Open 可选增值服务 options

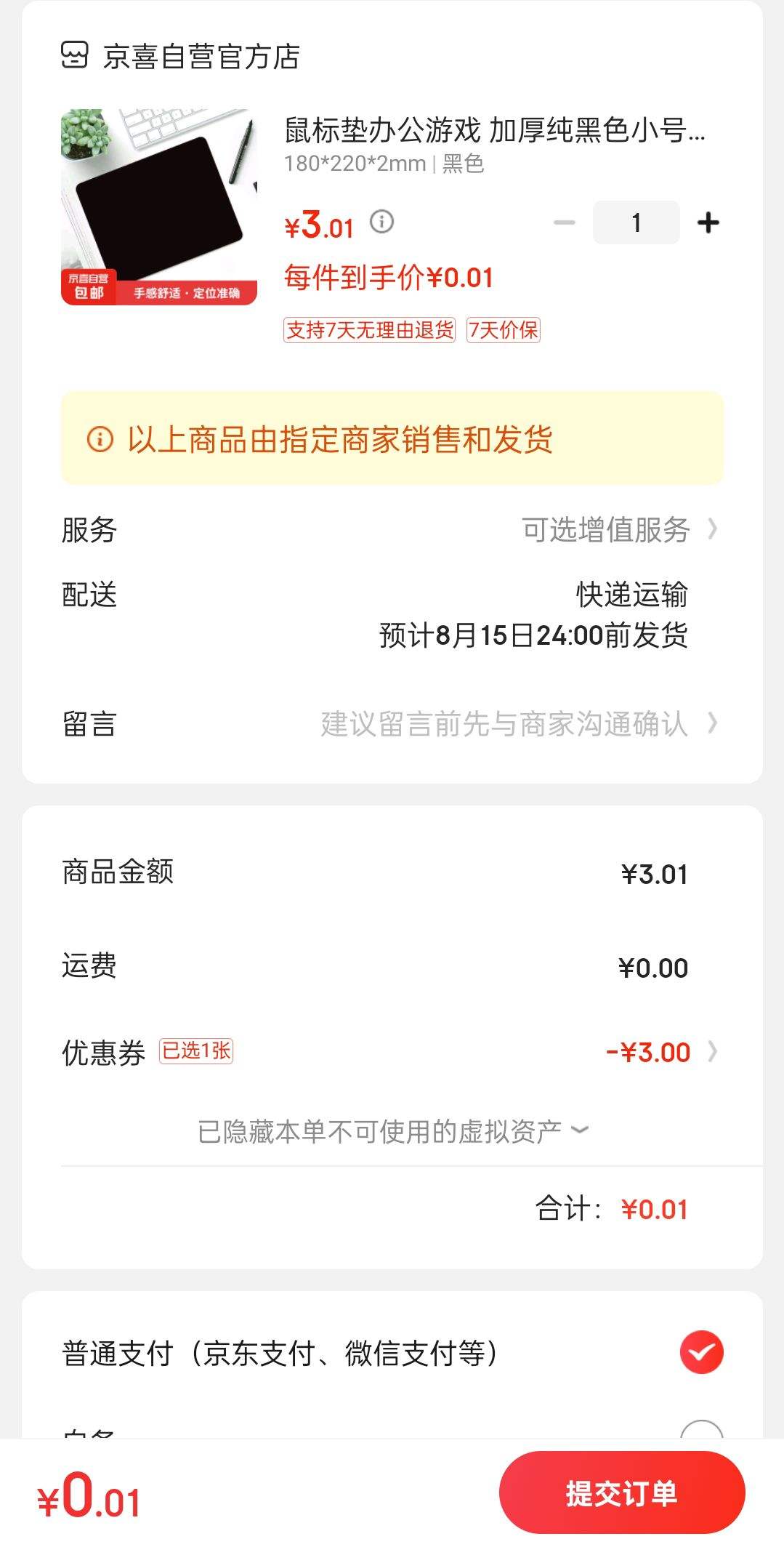click(607, 529)
